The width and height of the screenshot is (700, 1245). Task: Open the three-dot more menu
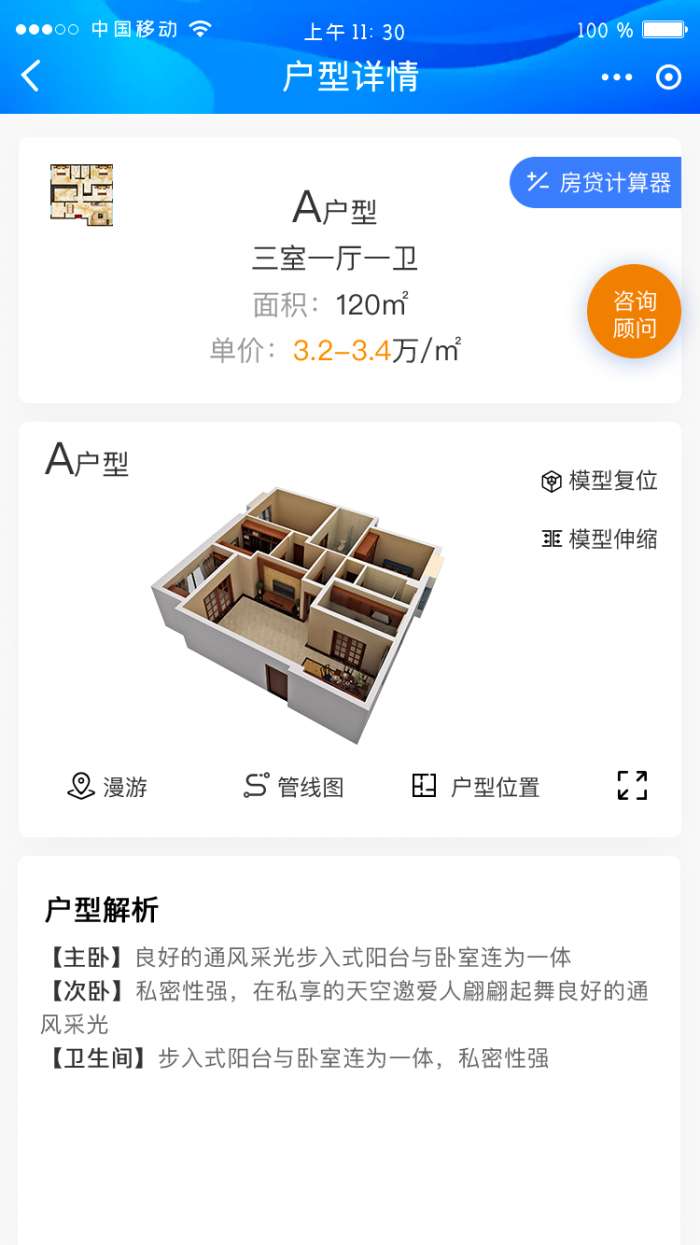click(616, 77)
